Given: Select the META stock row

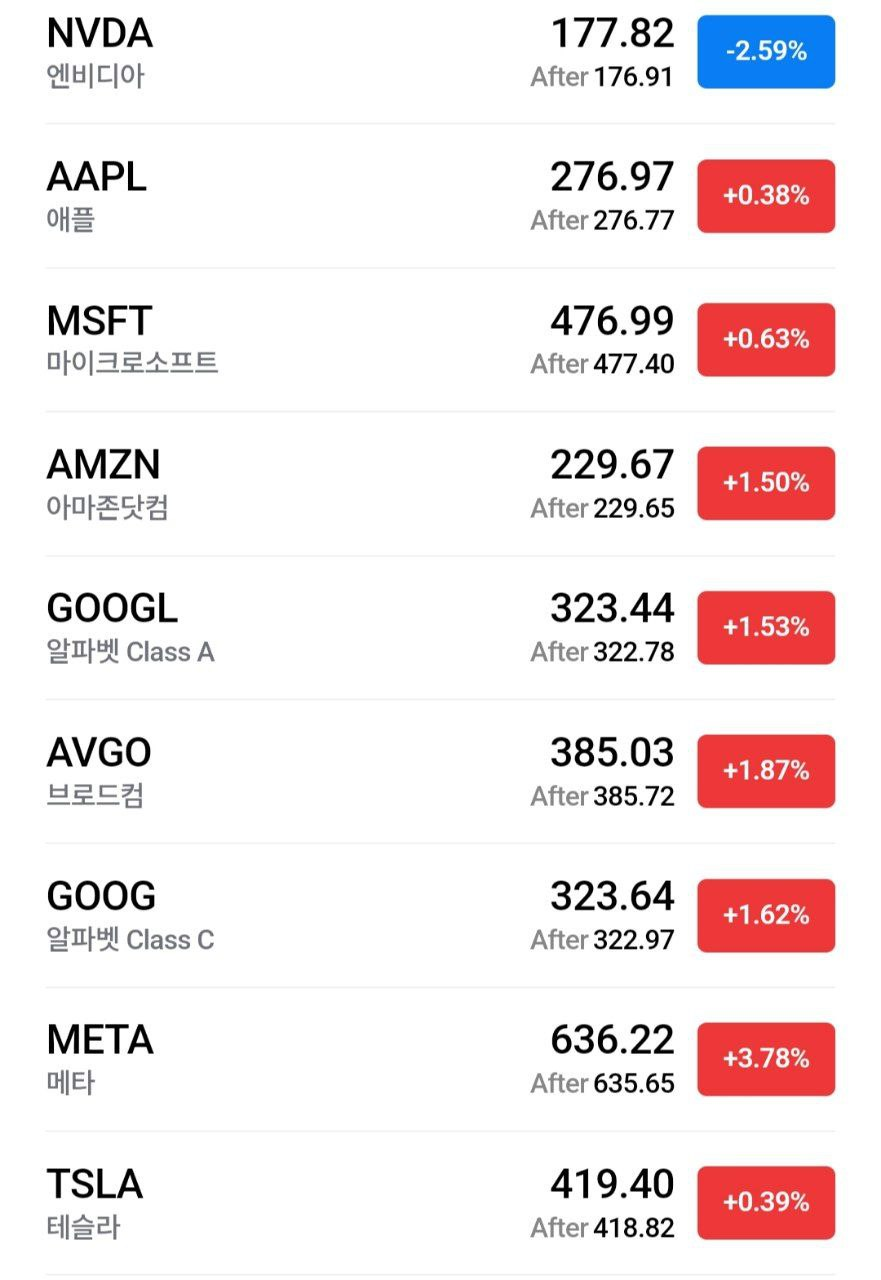Looking at the screenshot, I should coord(300,1059).
